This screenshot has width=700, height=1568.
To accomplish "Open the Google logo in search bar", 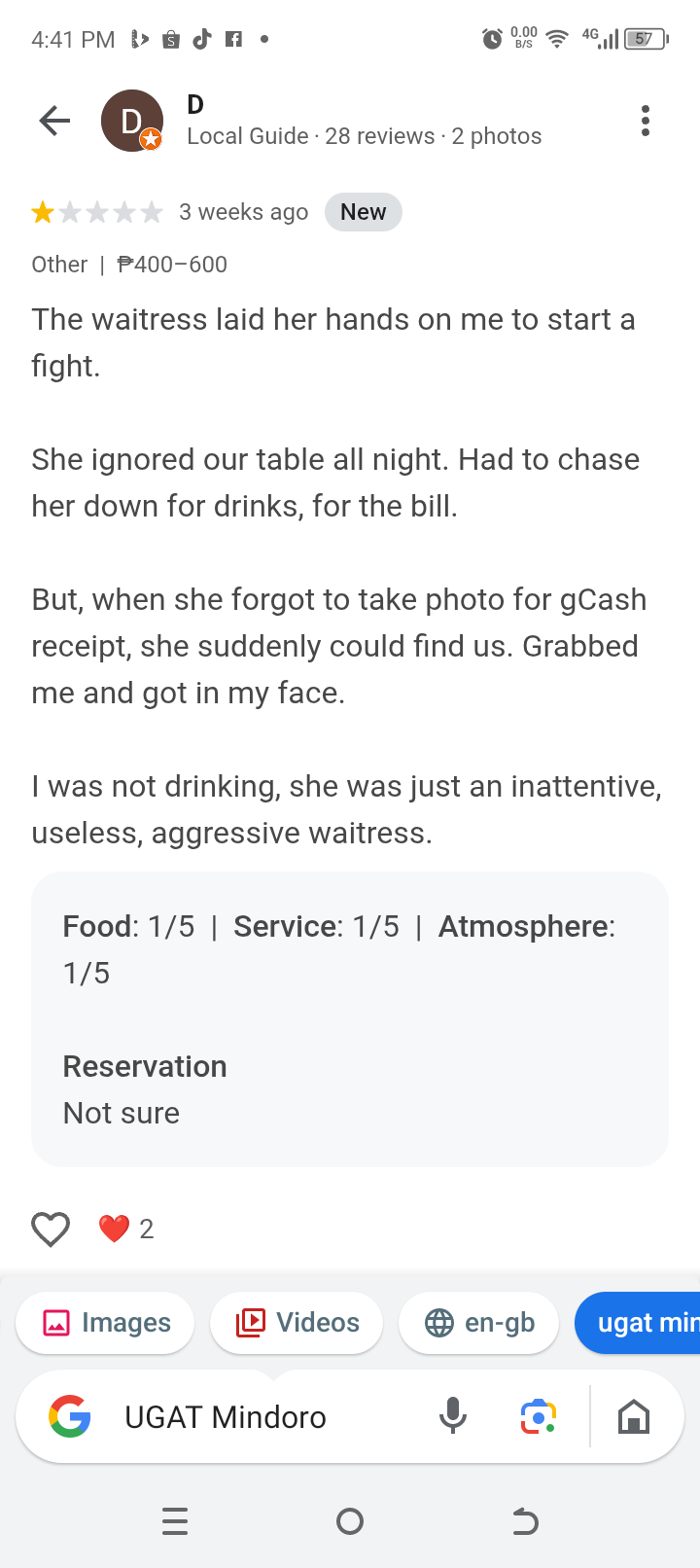I will click(70, 1417).
